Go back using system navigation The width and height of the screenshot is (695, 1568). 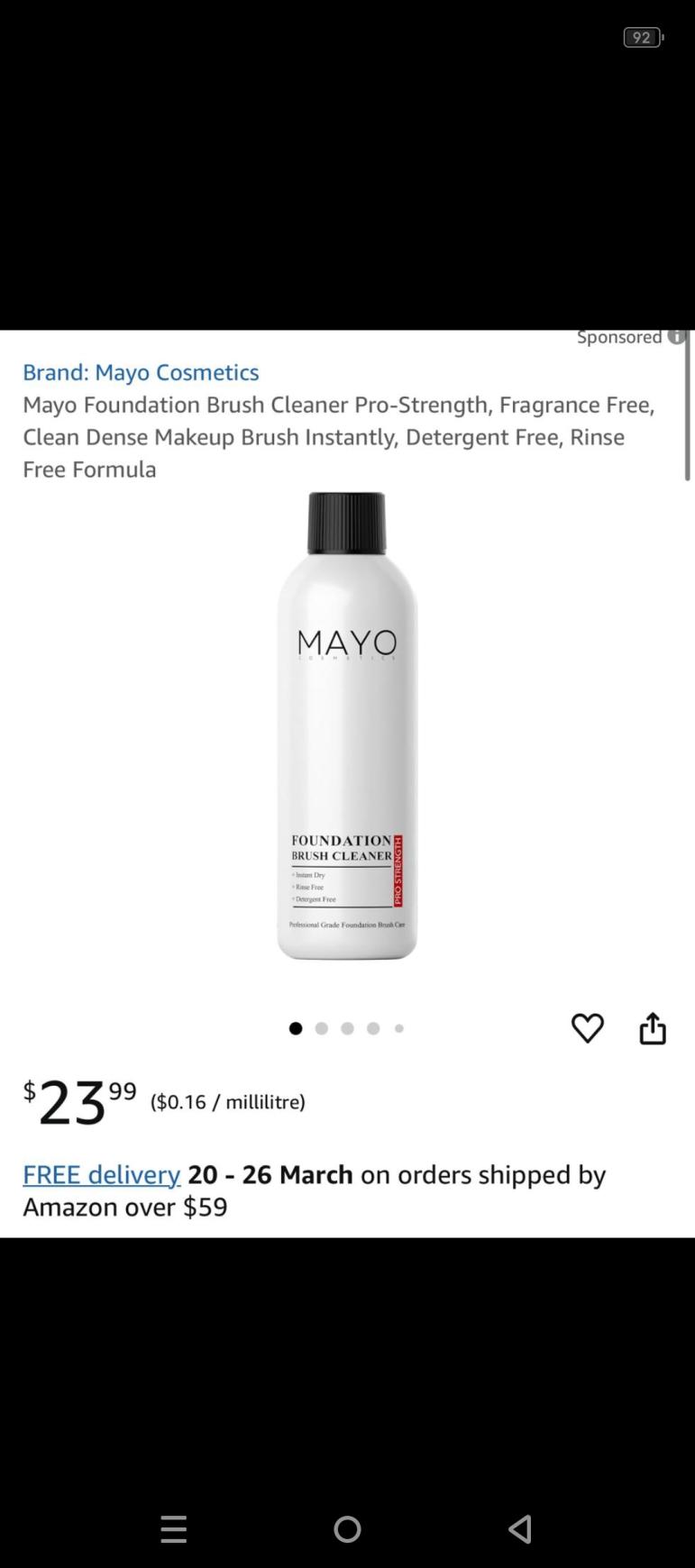click(520, 1528)
